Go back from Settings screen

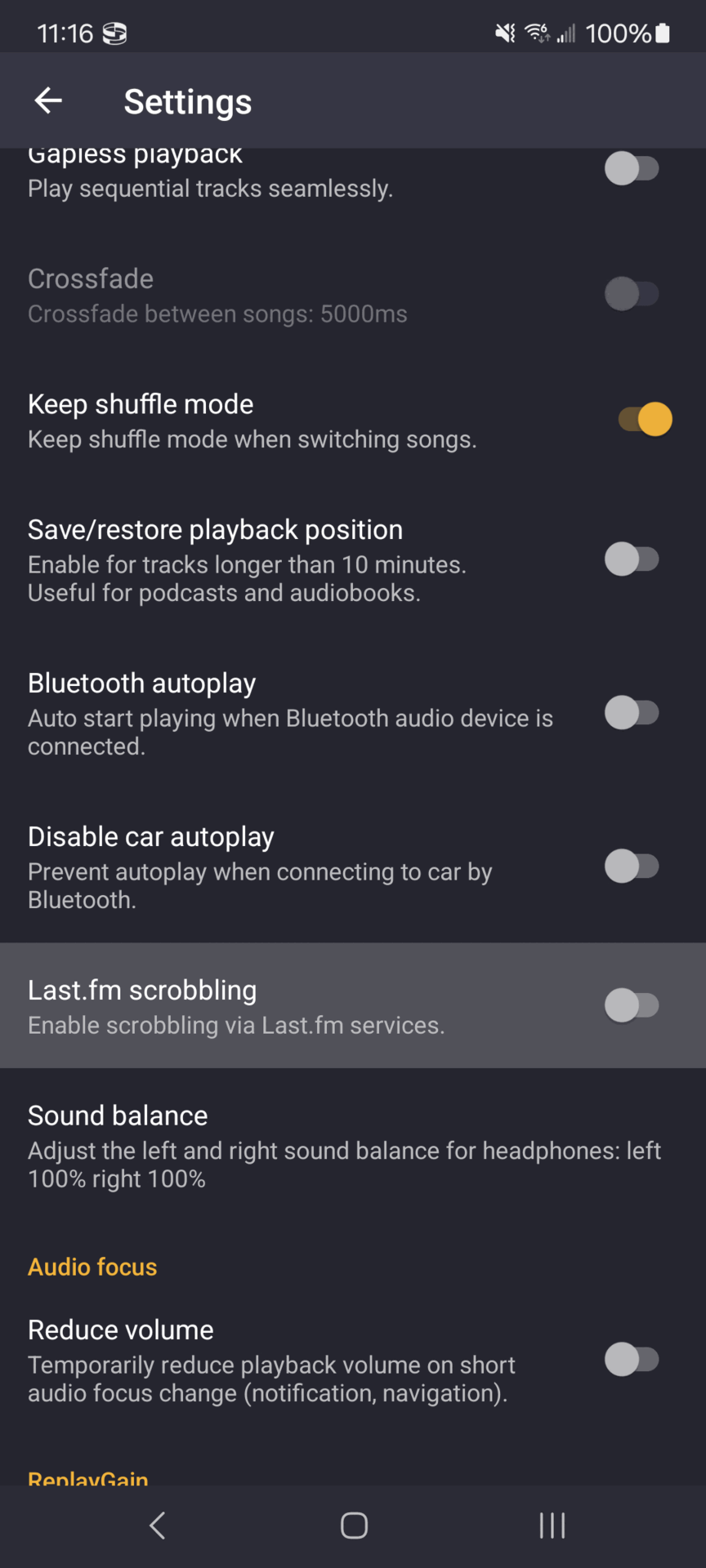click(49, 101)
